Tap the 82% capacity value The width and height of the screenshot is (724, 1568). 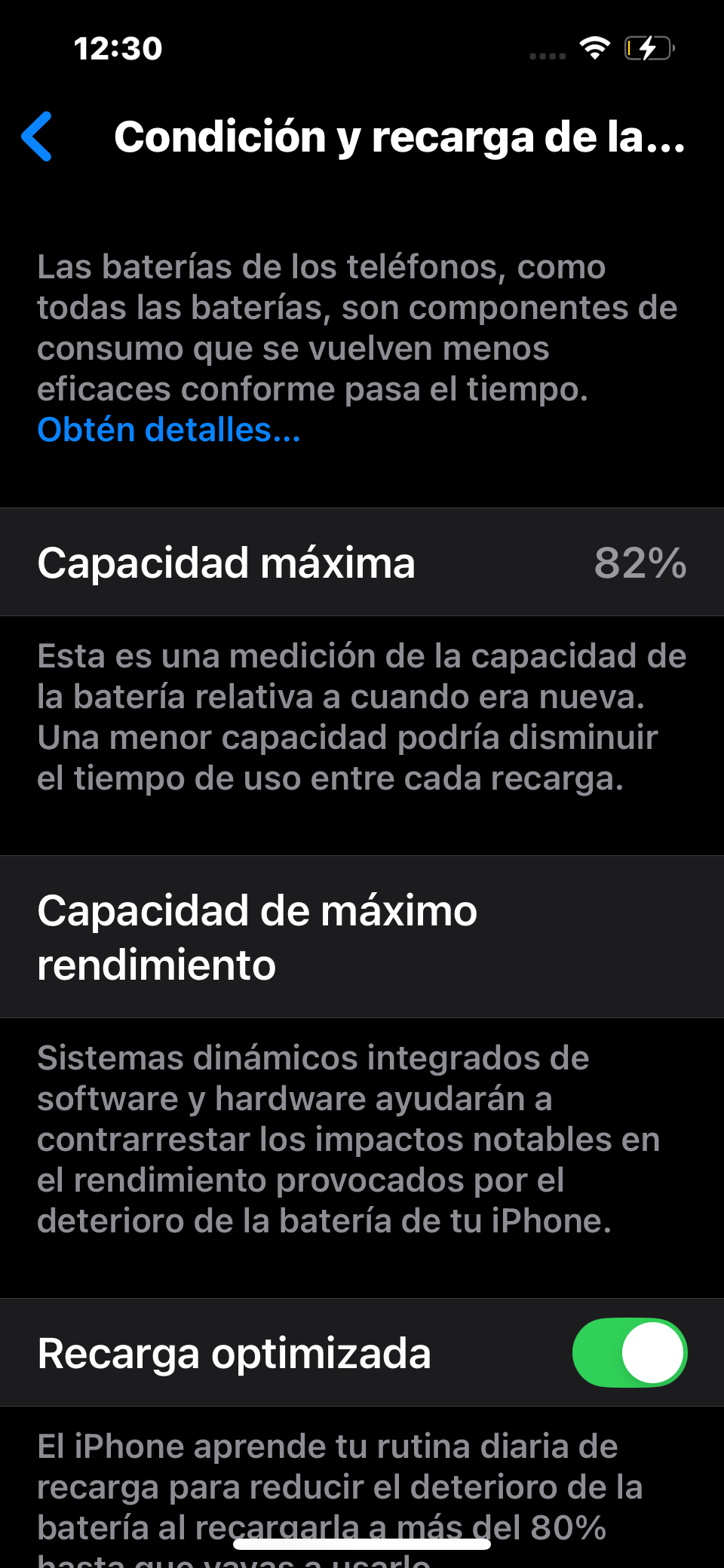[x=638, y=562]
